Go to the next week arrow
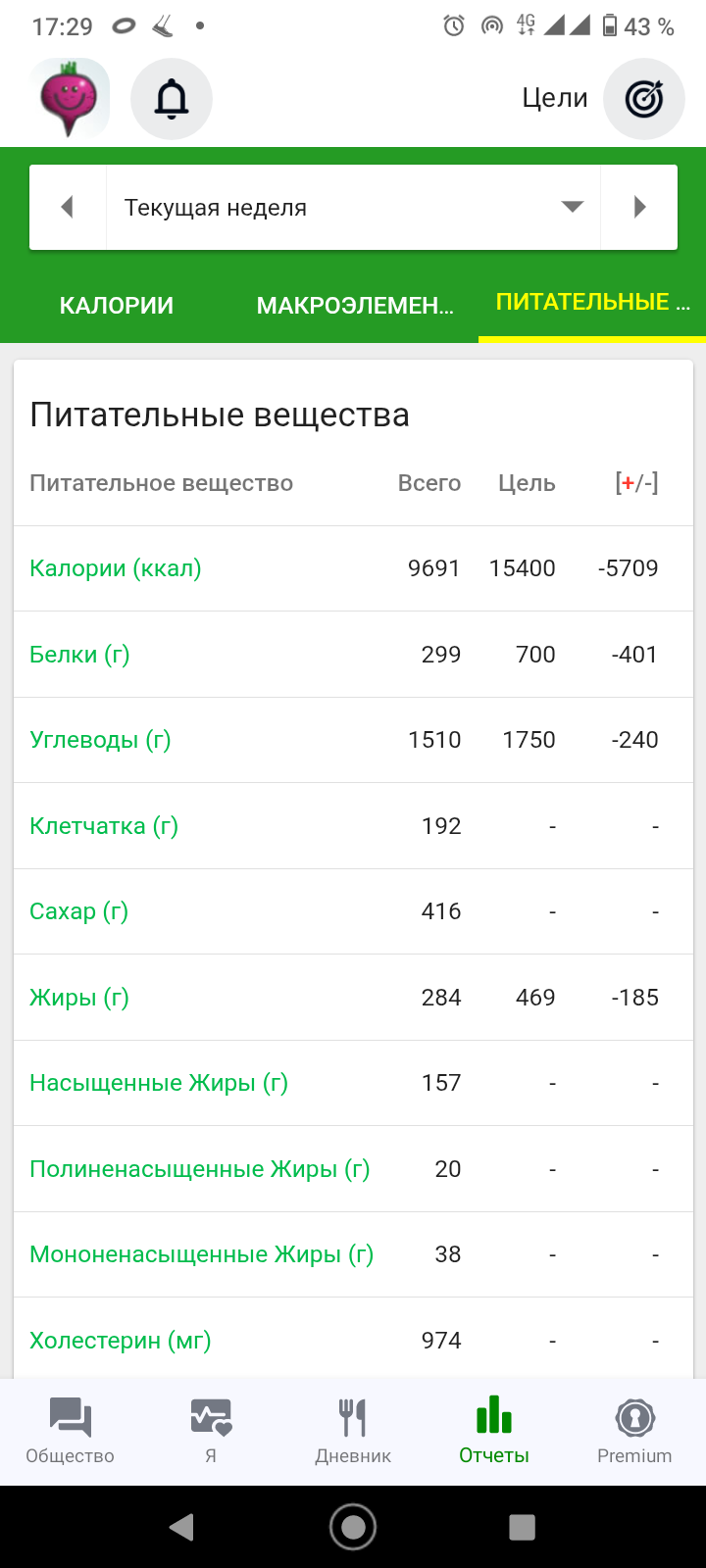This screenshot has width=706, height=1568. 639,208
